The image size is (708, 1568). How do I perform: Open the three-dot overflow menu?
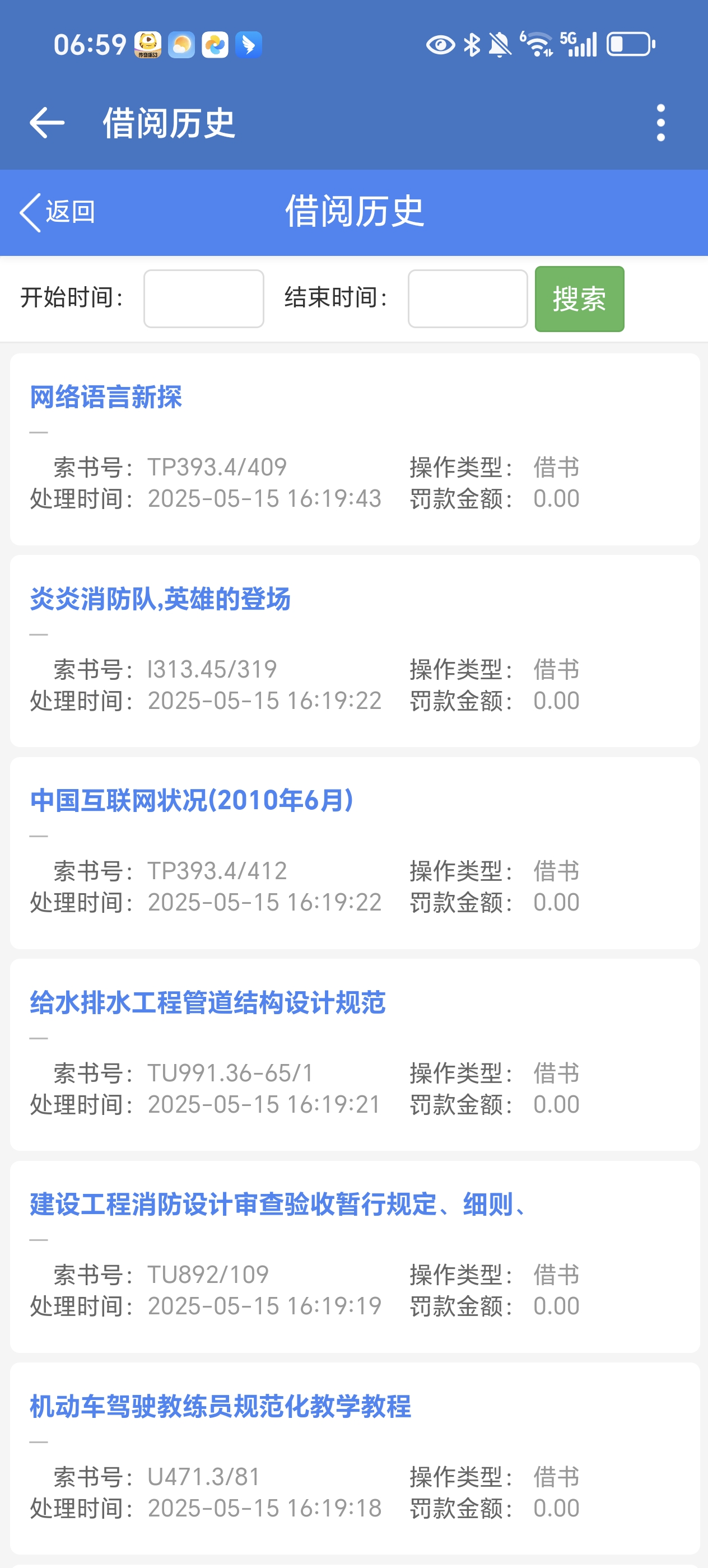coord(660,123)
